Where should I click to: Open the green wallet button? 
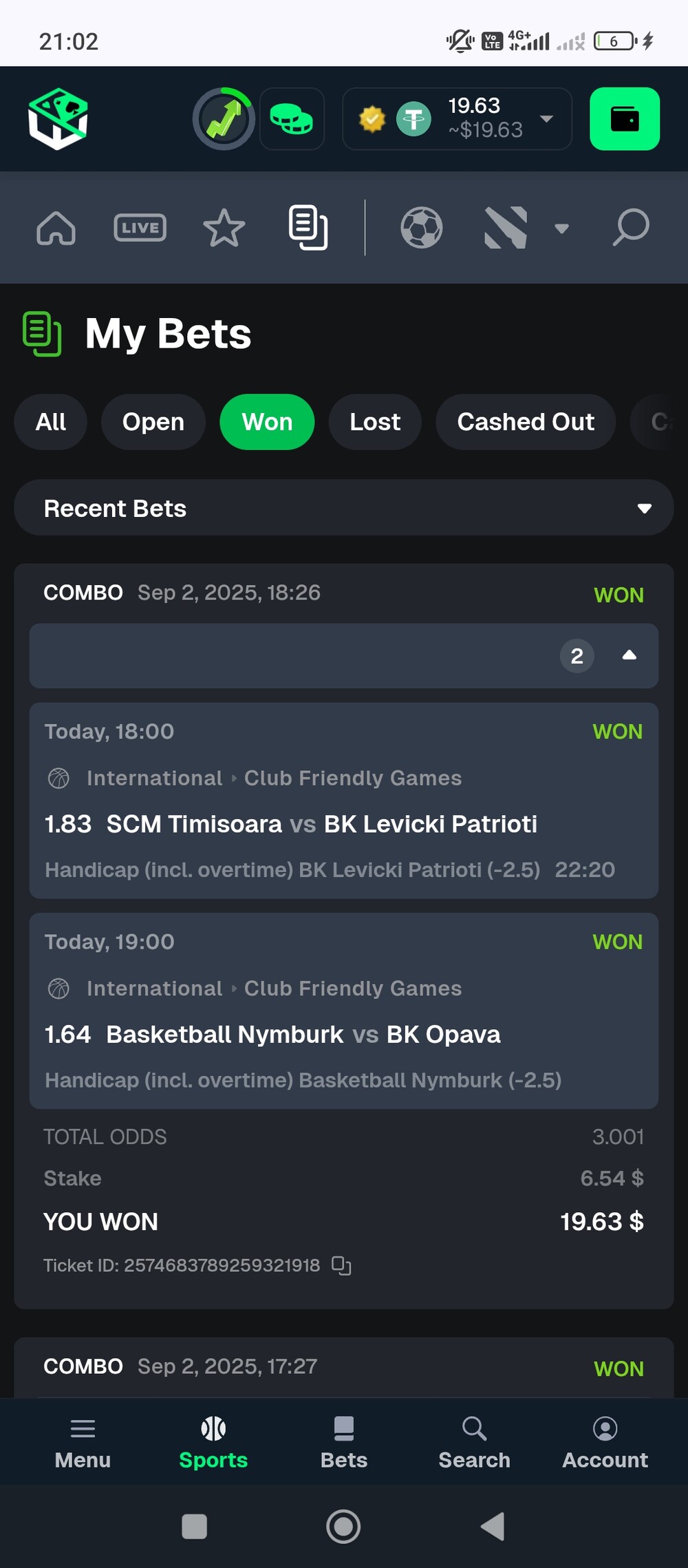pyautogui.click(x=624, y=118)
